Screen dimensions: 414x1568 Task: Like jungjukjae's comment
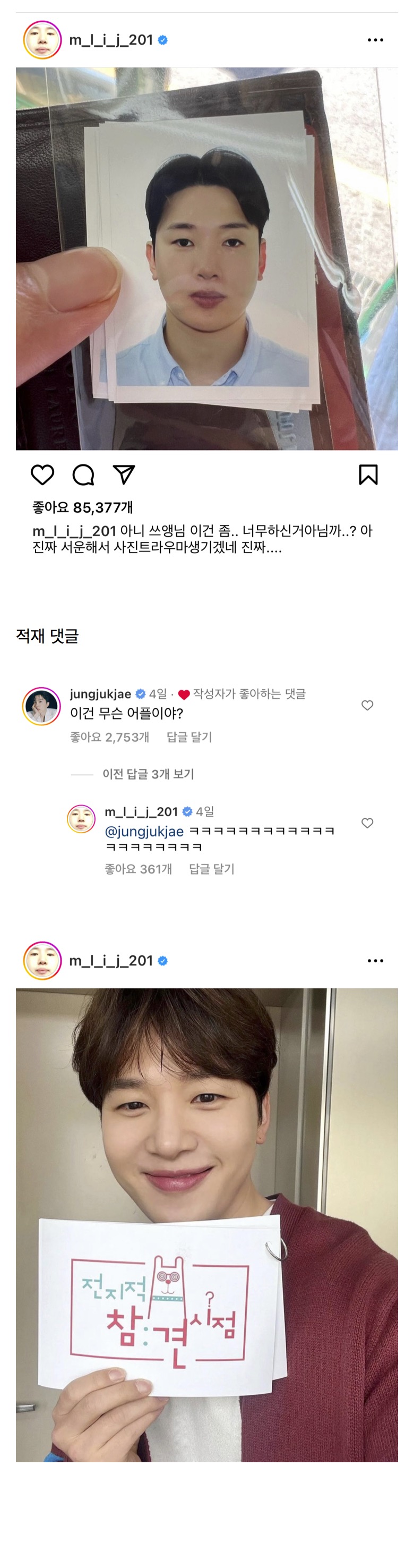pos(367,706)
